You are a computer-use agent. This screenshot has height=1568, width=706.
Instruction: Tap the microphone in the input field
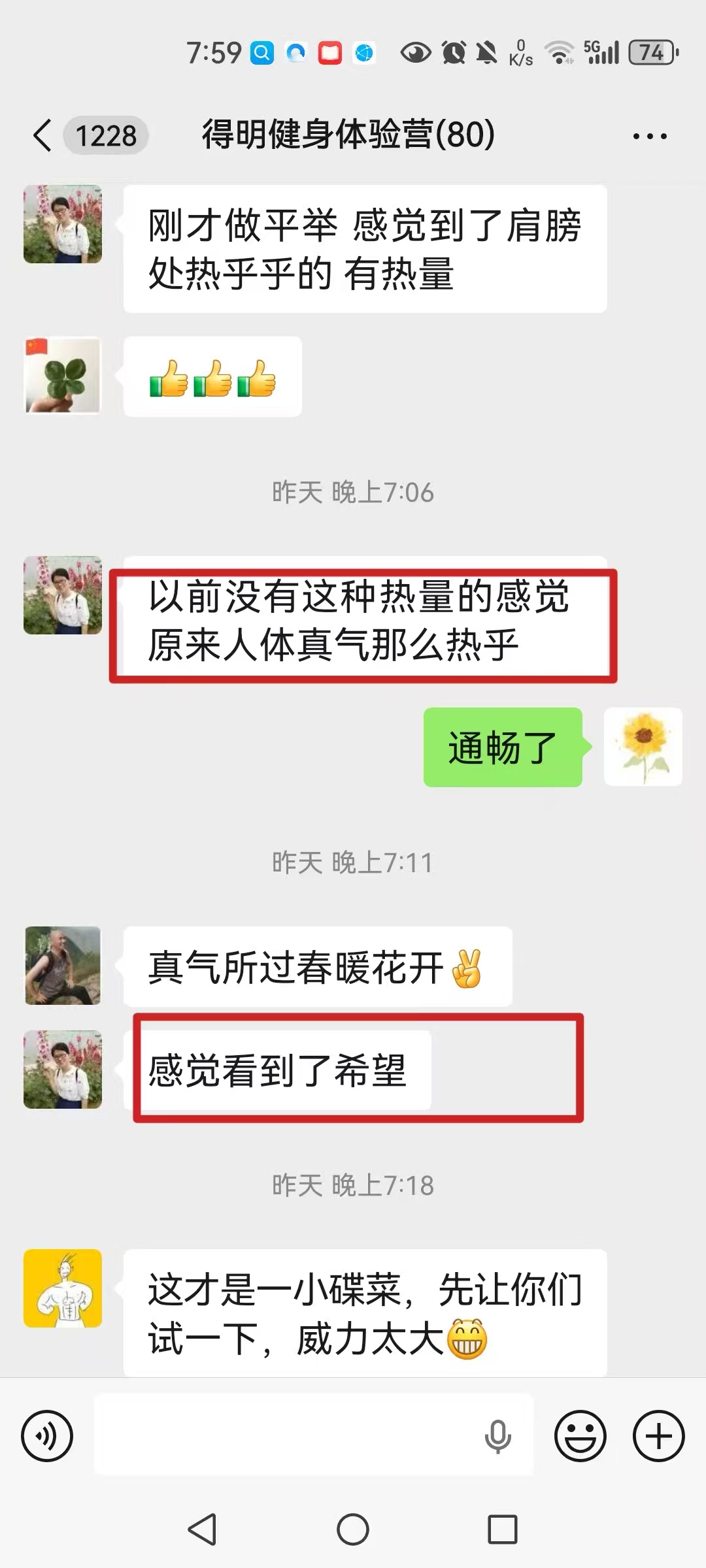point(497,1436)
